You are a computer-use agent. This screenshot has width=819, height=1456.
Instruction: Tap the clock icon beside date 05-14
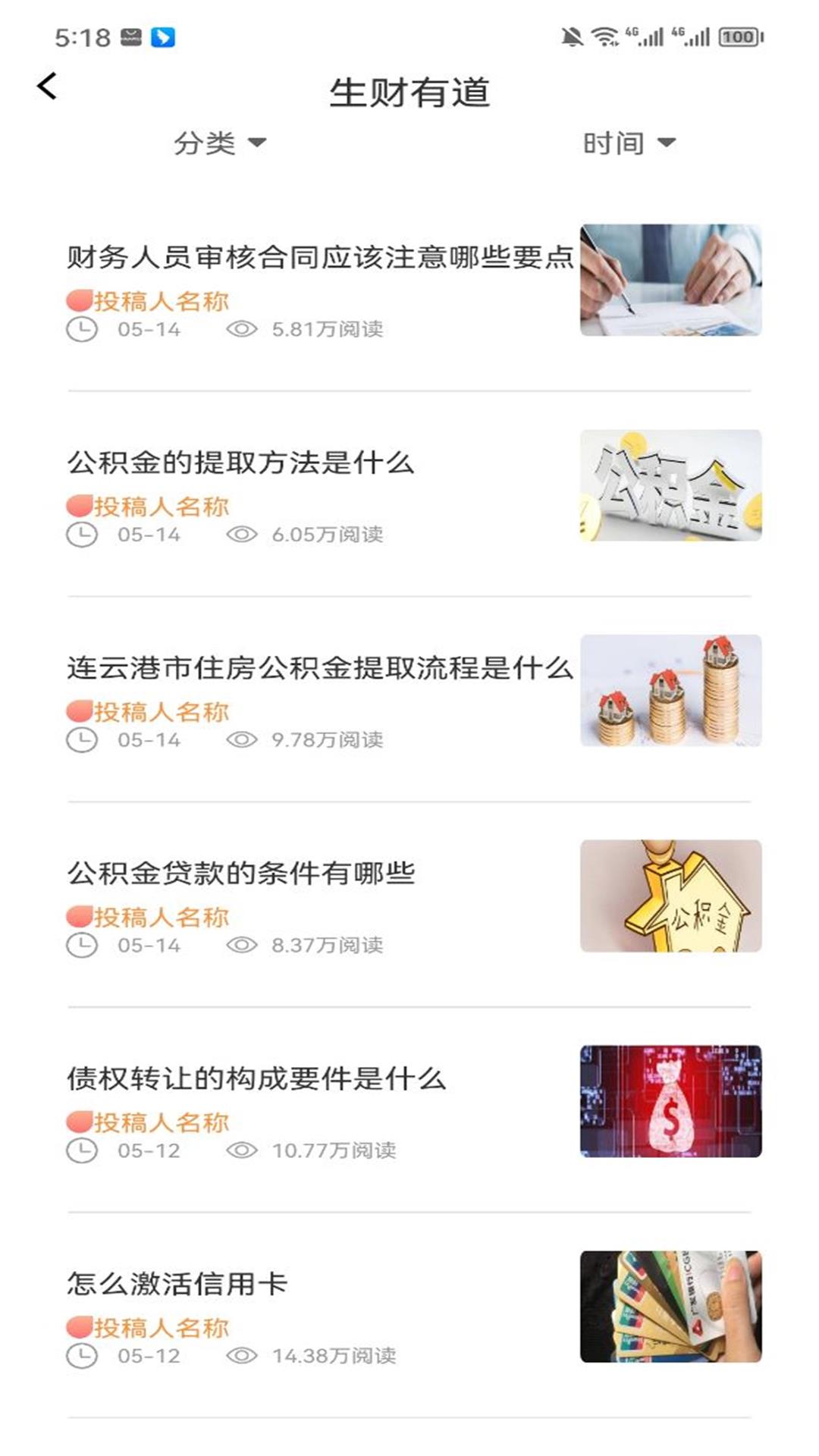pos(82,329)
